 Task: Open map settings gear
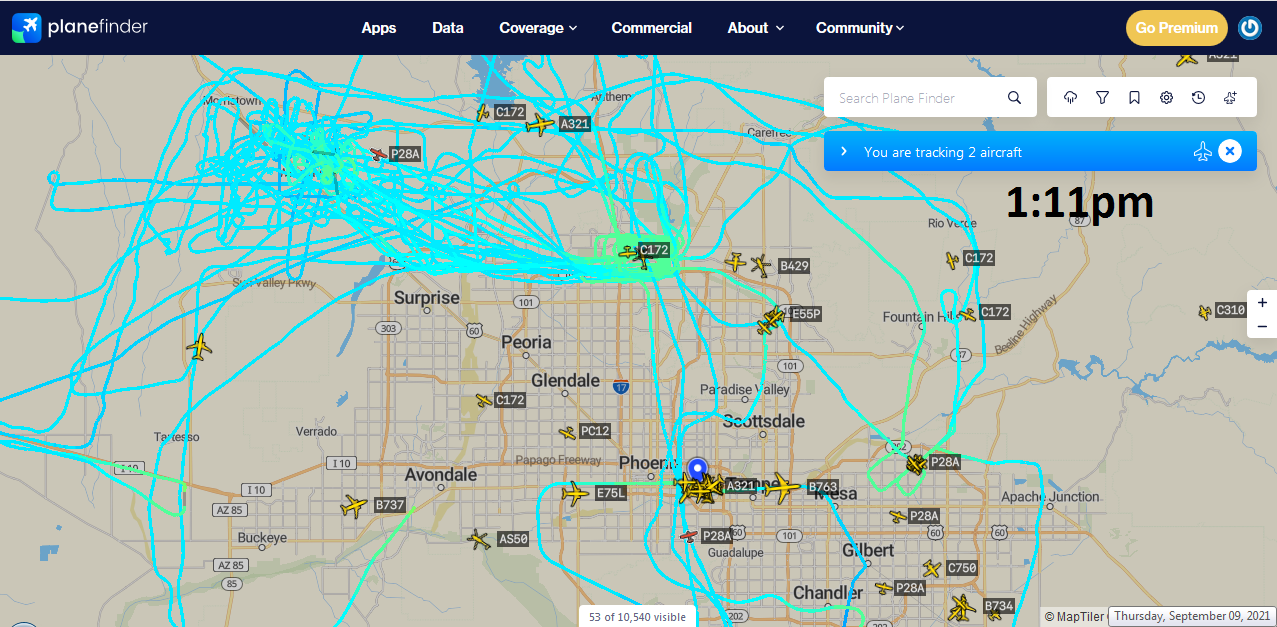pyautogui.click(x=1166, y=98)
